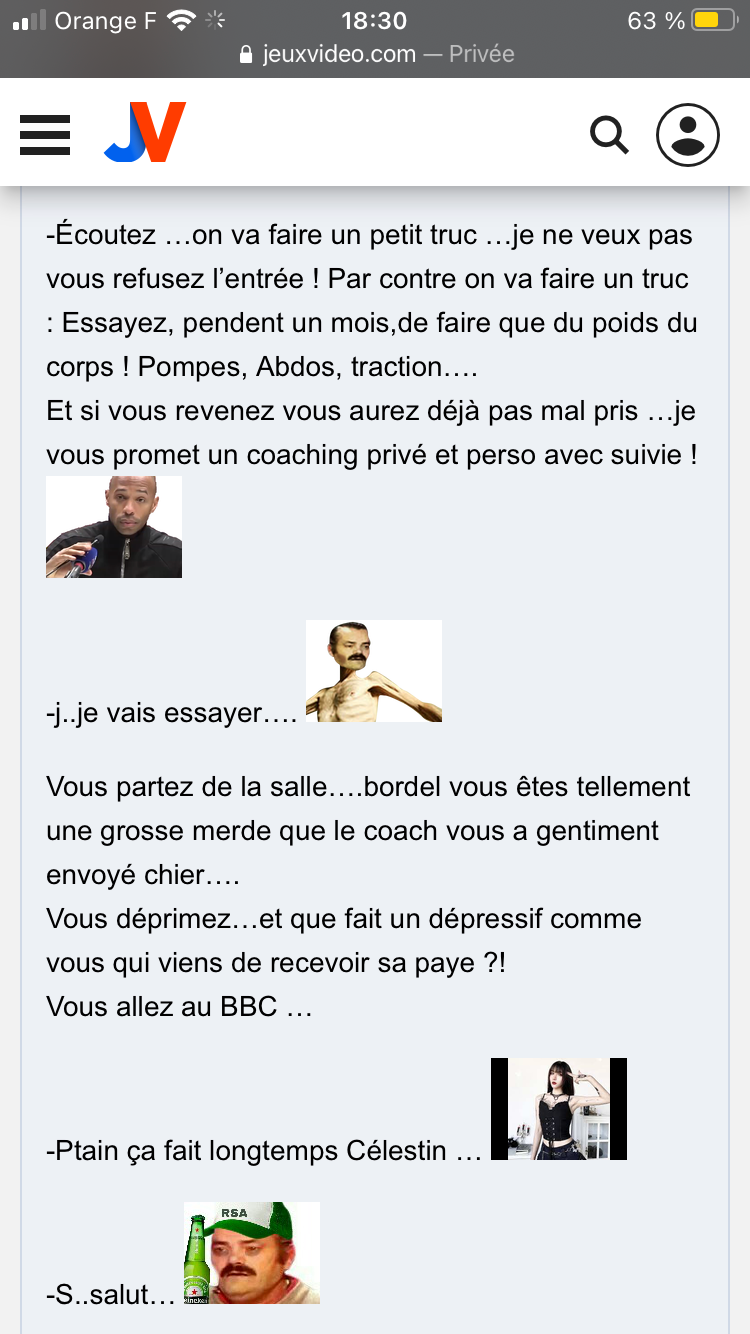This screenshot has width=750, height=1334.
Task: Open the hamburger navigation menu
Action: [x=45, y=134]
